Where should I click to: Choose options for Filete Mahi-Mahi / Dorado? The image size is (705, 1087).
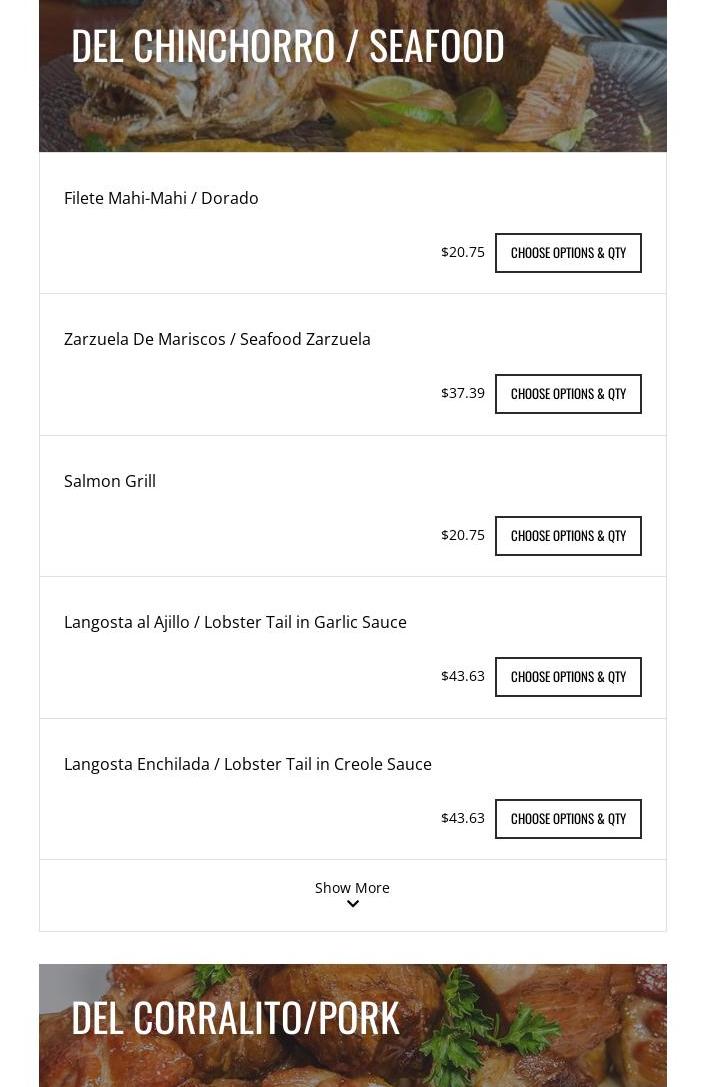(x=568, y=253)
